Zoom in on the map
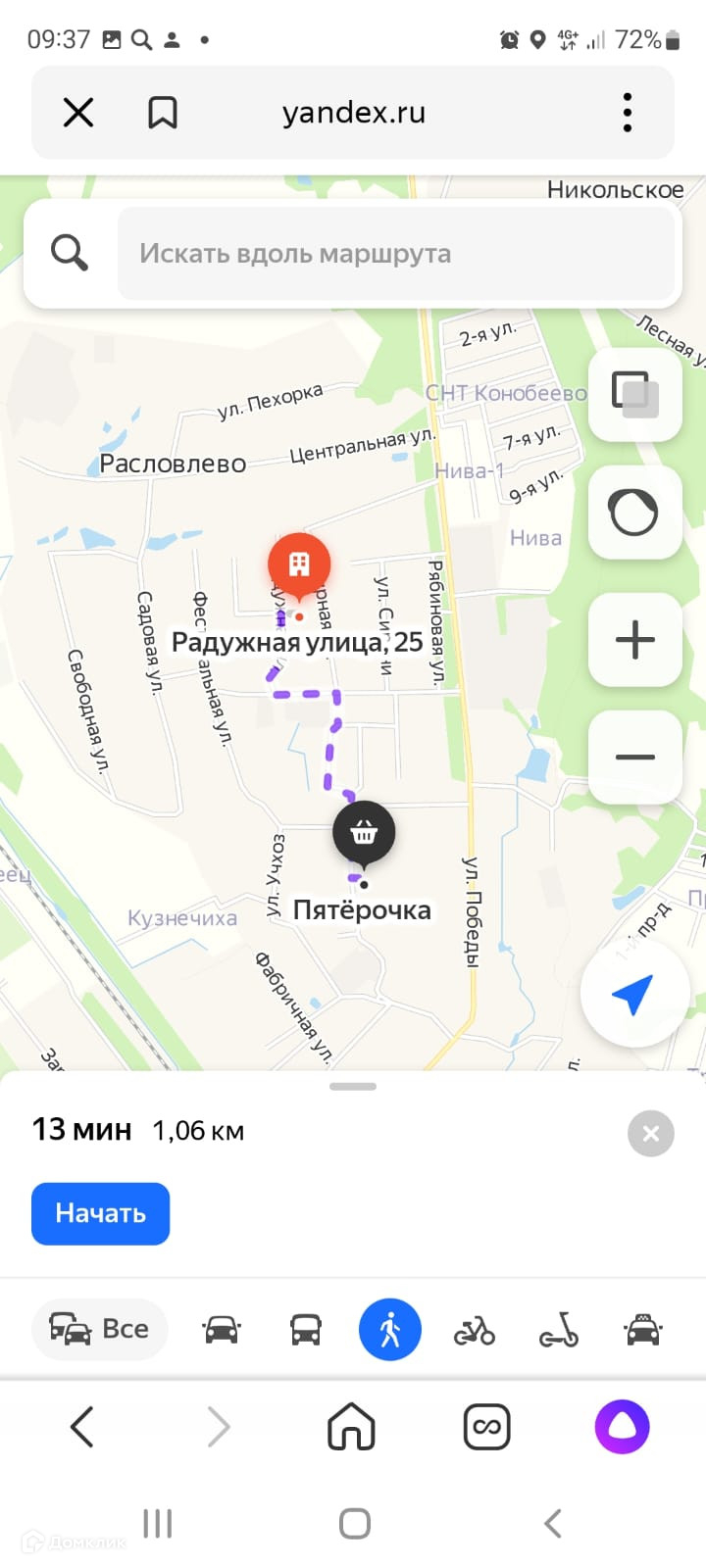Image resolution: width=706 pixels, height=1568 pixels. pos(634,640)
